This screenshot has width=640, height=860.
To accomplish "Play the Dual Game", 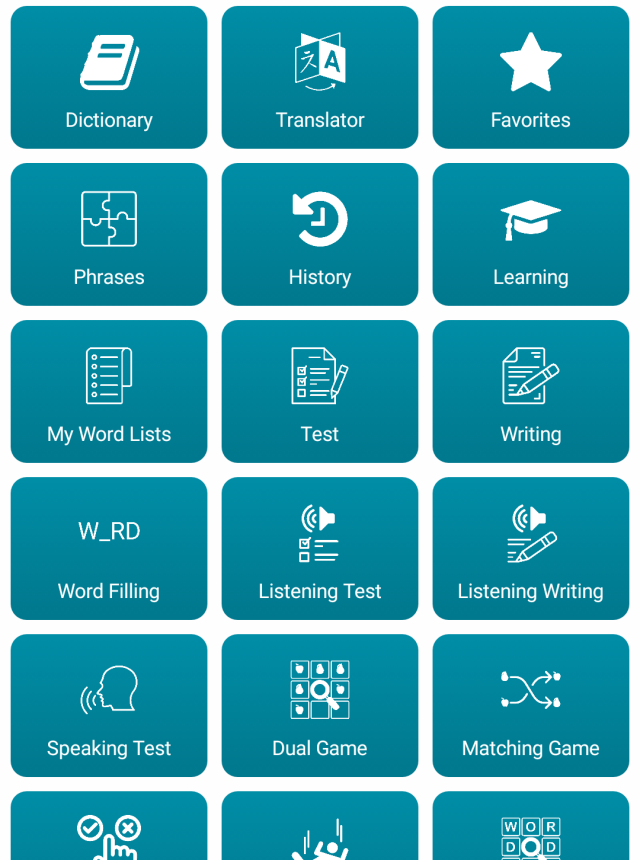I will (x=320, y=706).
